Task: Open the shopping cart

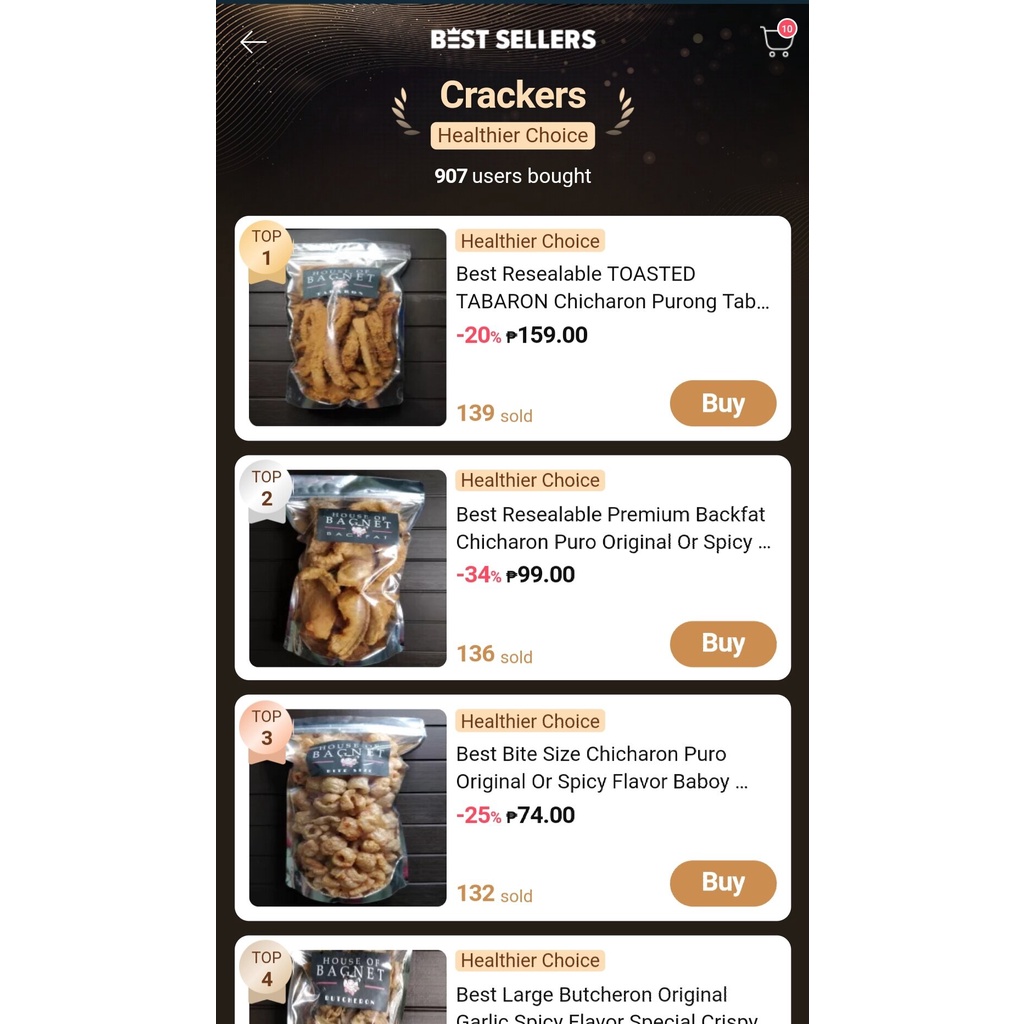Action: pyautogui.click(x=776, y=41)
